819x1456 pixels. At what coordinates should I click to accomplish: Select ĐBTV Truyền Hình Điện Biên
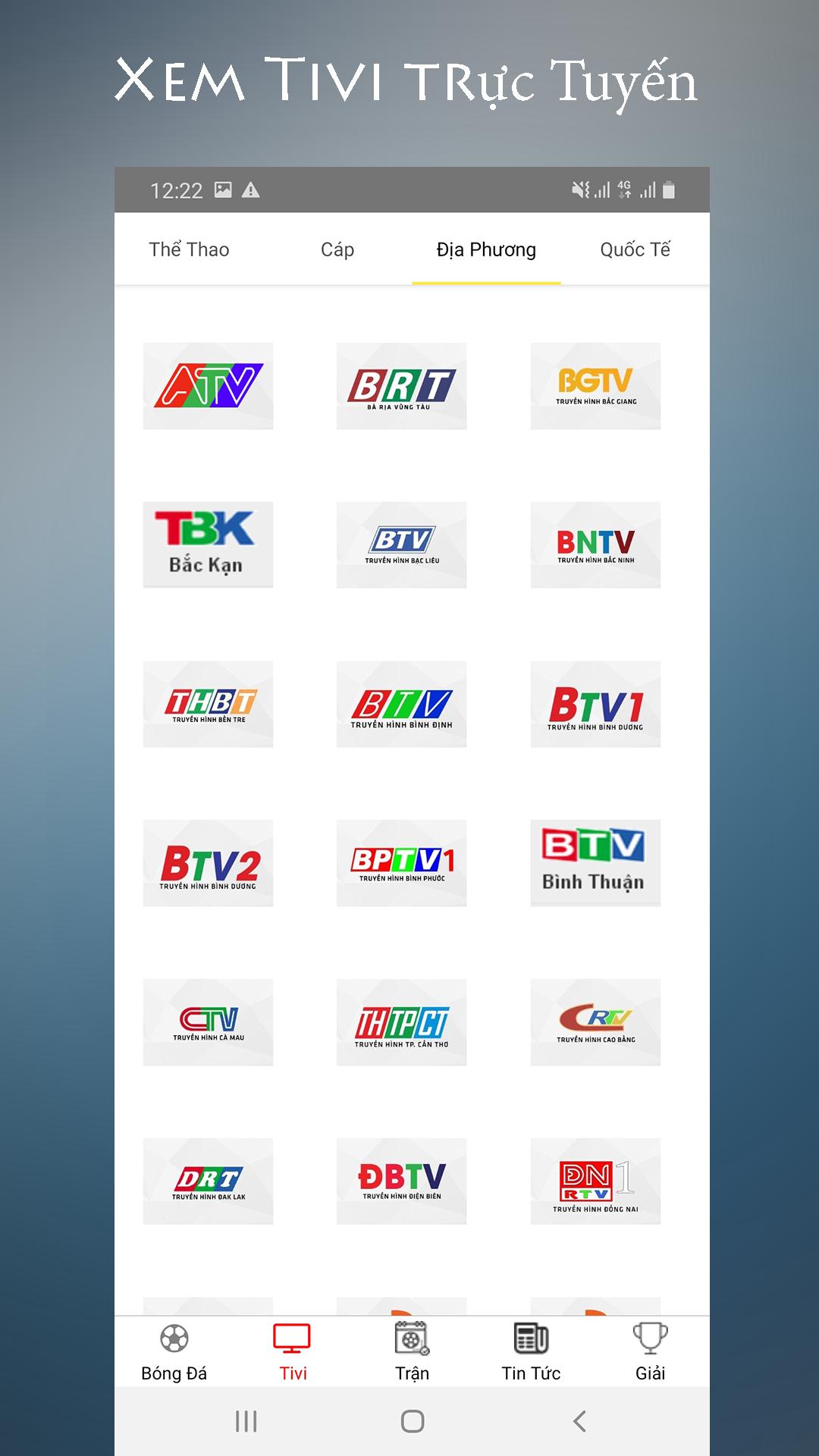[x=401, y=1181]
